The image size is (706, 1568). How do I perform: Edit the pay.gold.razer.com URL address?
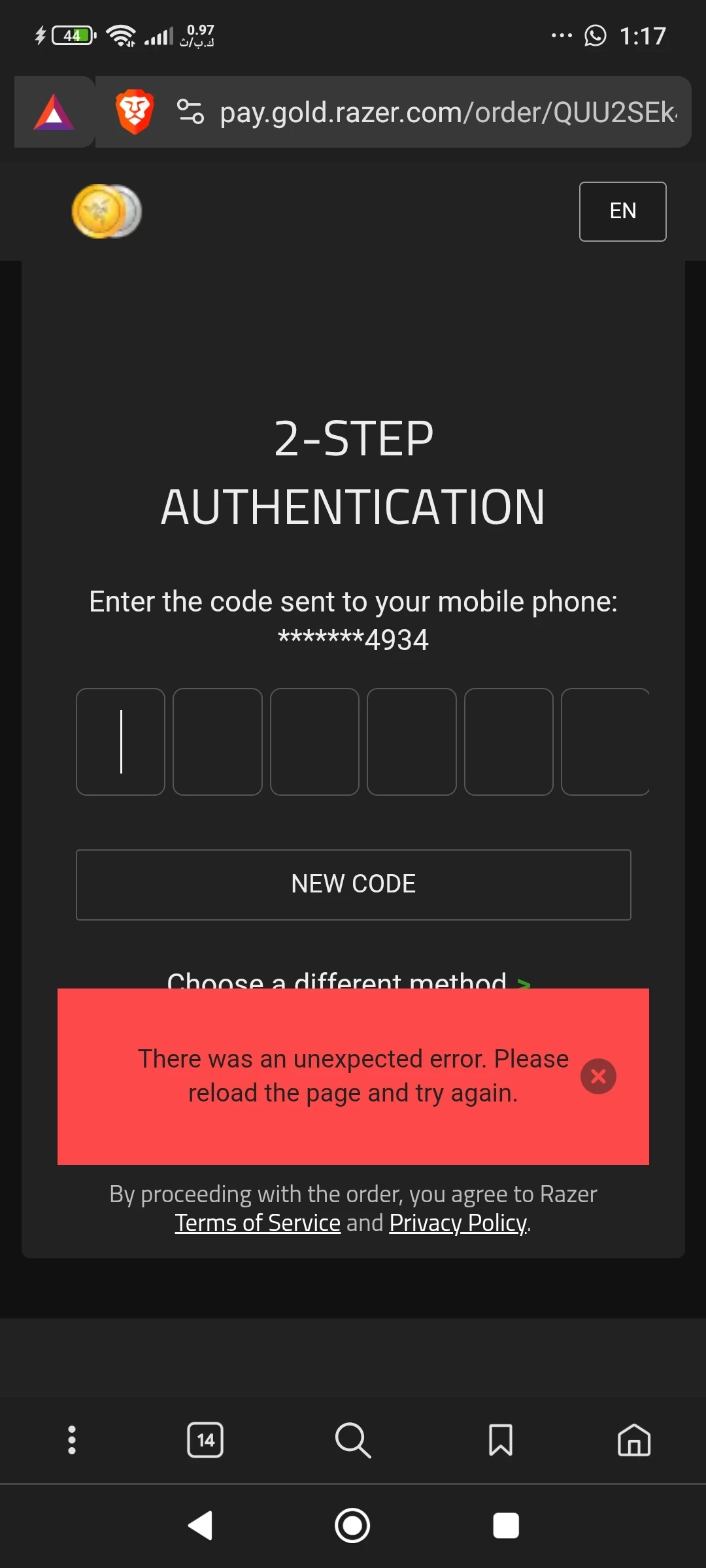(x=448, y=112)
